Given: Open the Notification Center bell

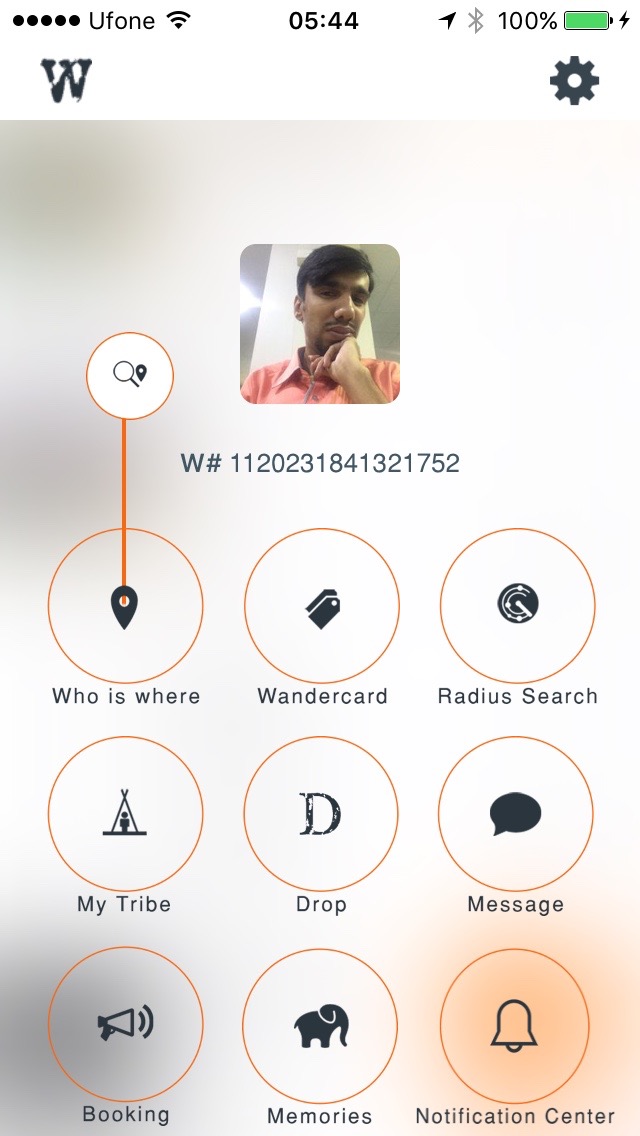Looking at the screenshot, I should point(515,1026).
